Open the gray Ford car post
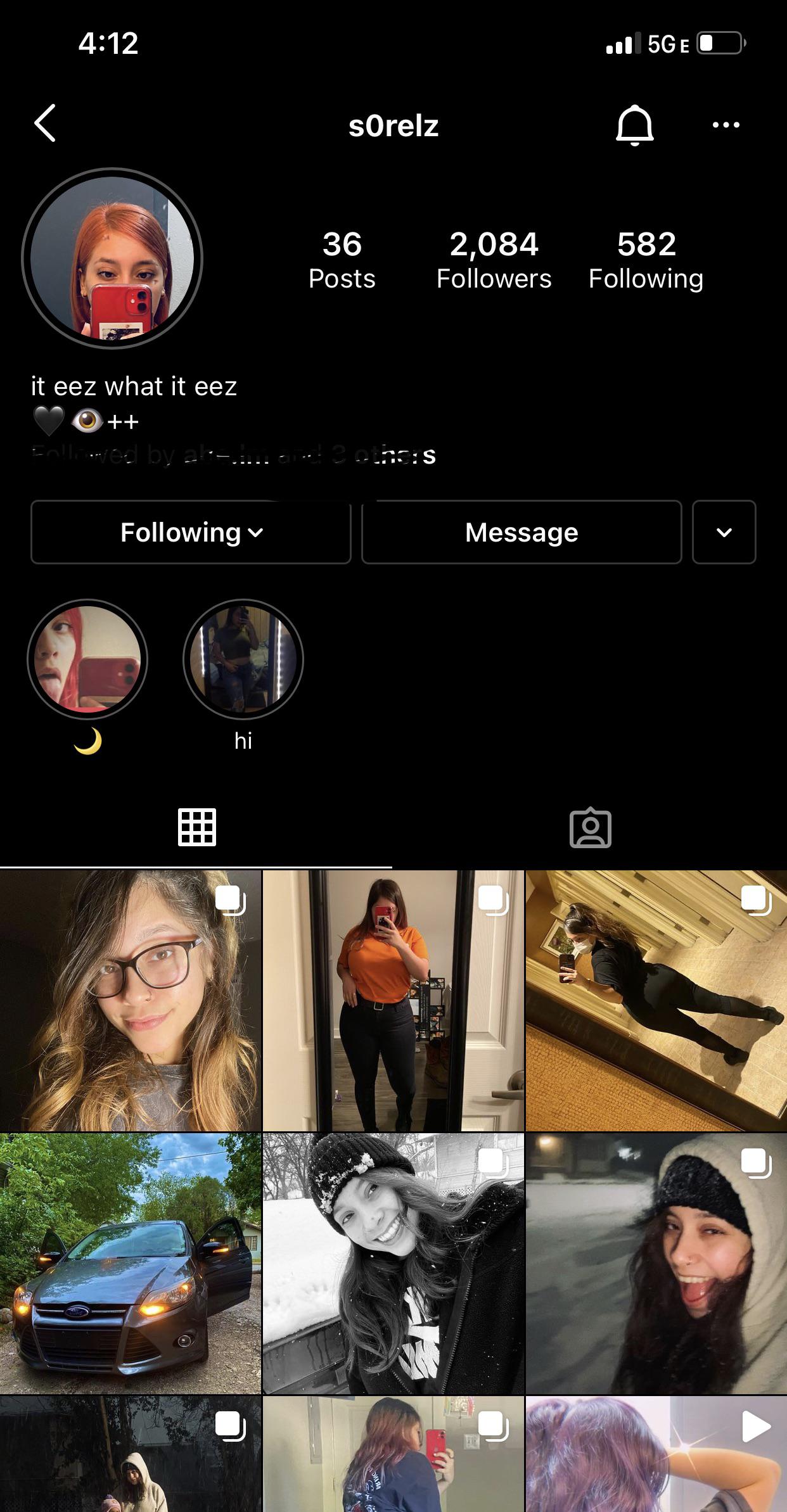 (x=130, y=1263)
